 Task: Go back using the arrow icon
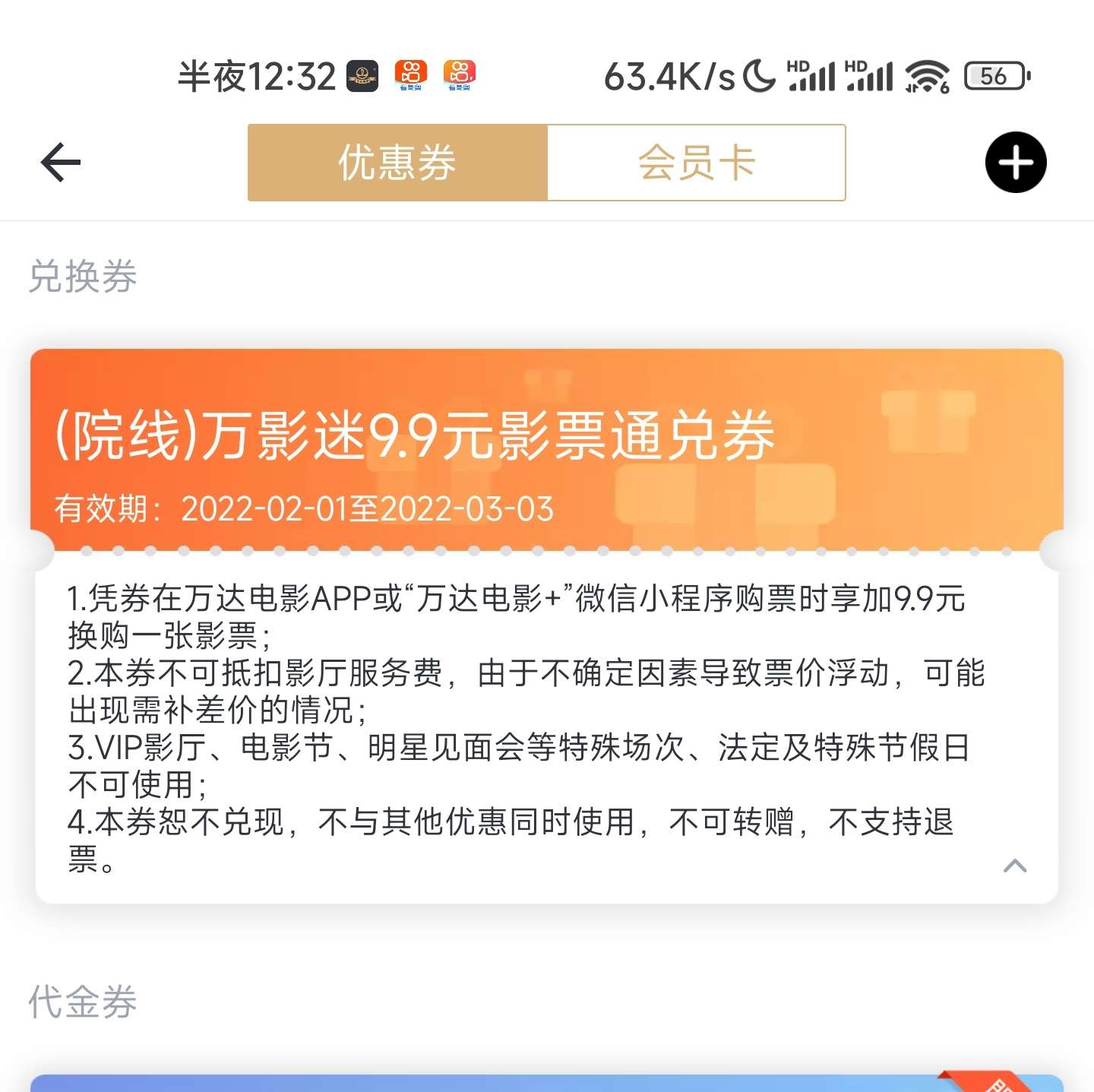click(x=61, y=163)
